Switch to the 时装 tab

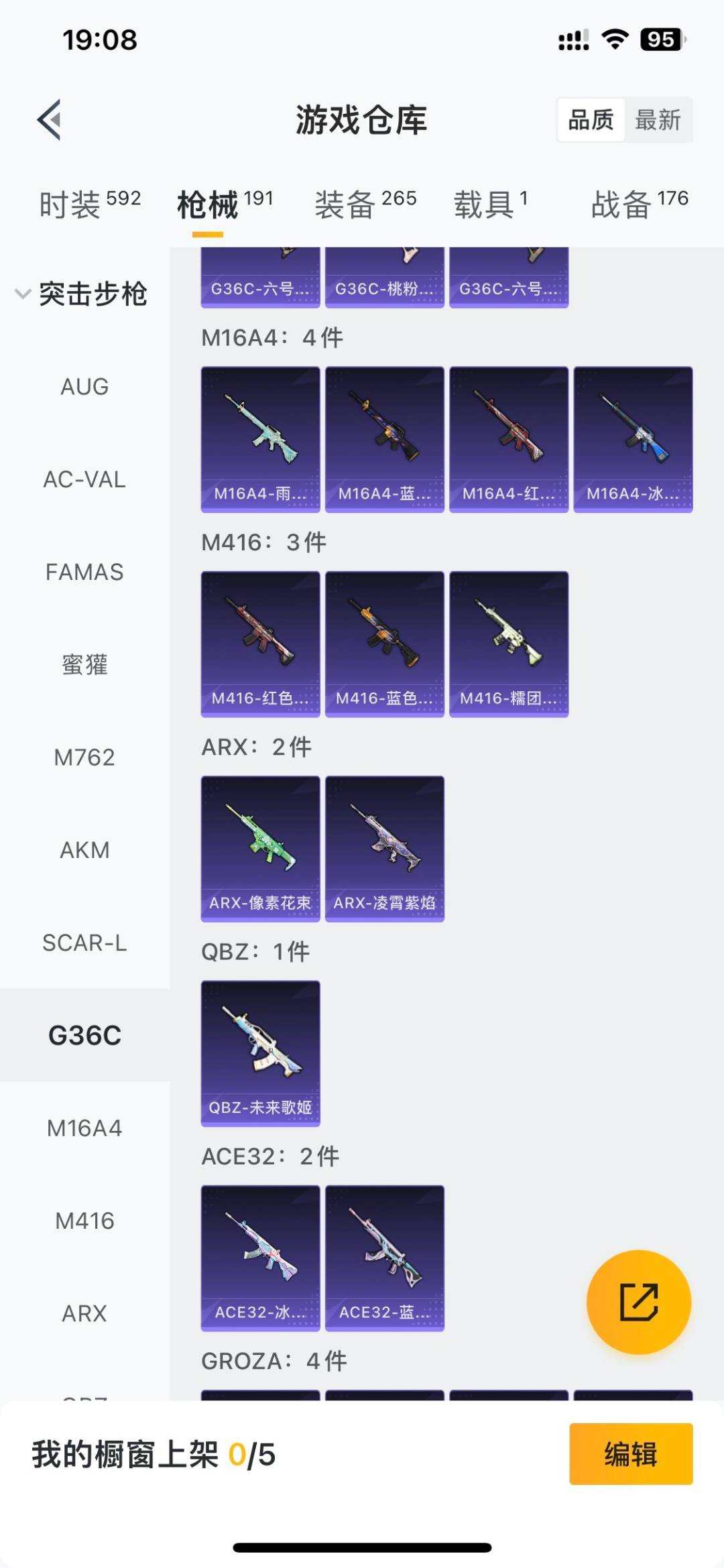click(x=89, y=204)
